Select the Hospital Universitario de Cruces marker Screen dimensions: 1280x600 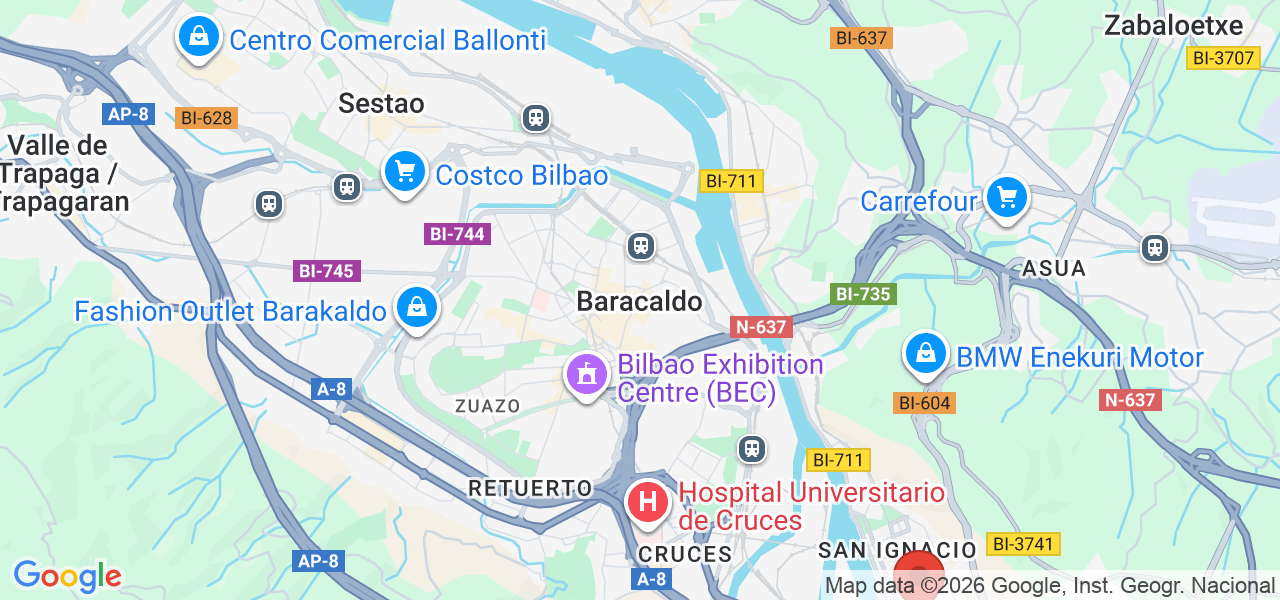647,502
